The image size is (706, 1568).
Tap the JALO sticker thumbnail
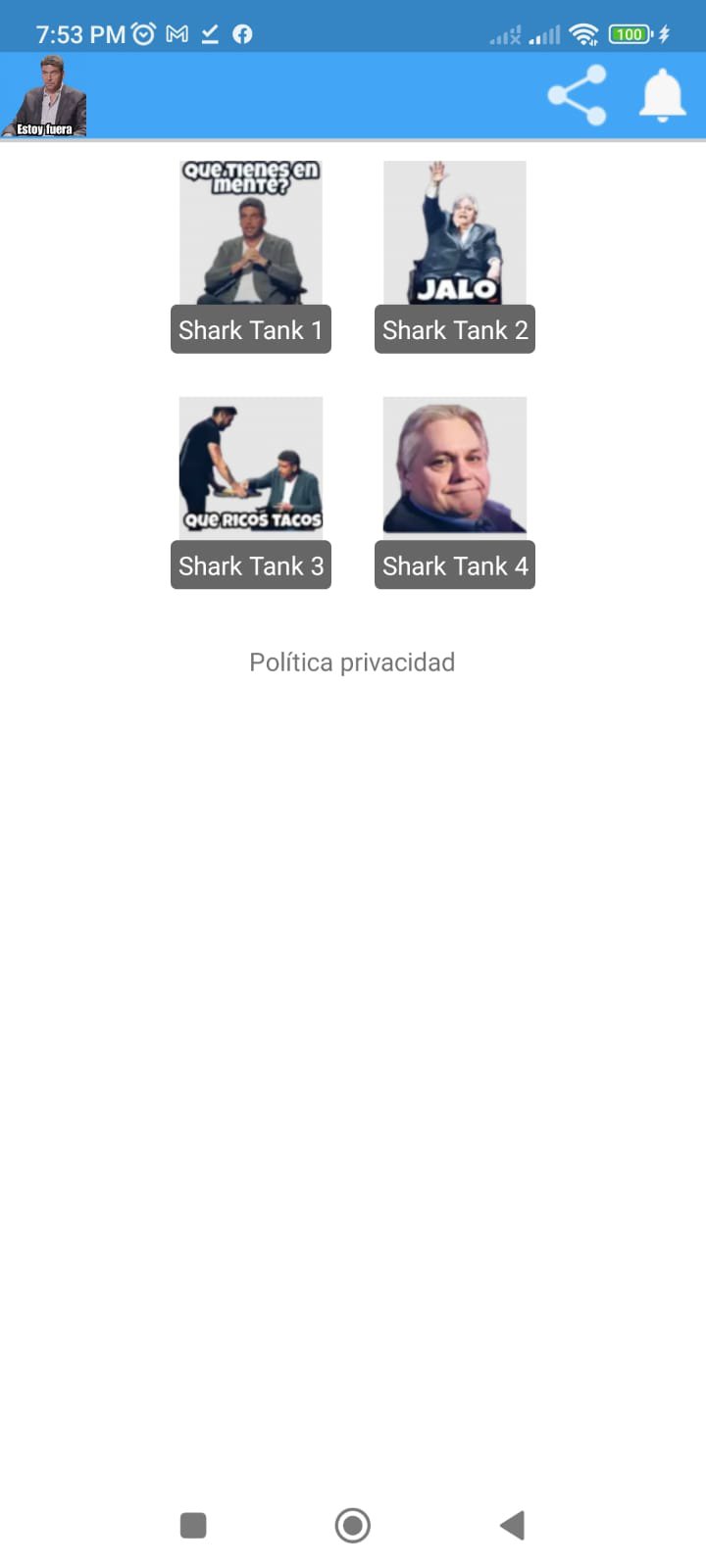click(x=454, y=232)
